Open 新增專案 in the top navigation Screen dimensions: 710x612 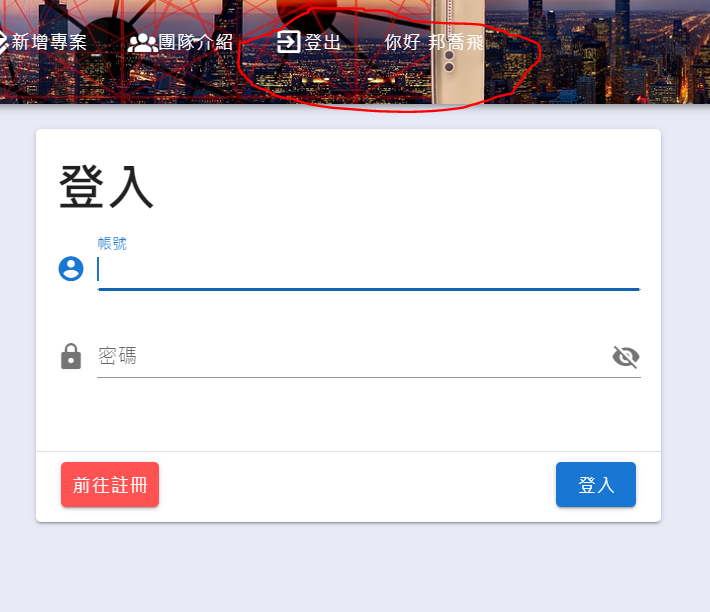[x=45, y=42]
